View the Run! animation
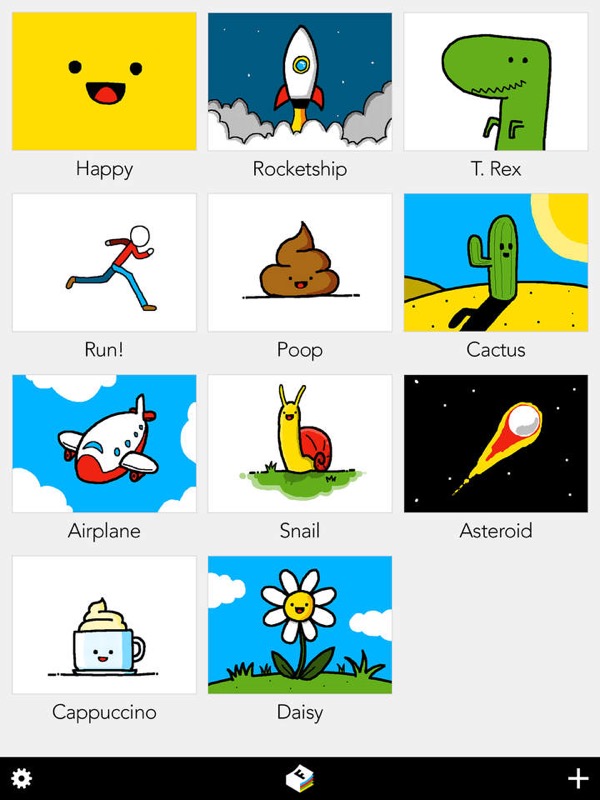The height and width of the screenshot is (800, 600). [x=104, y=263]
